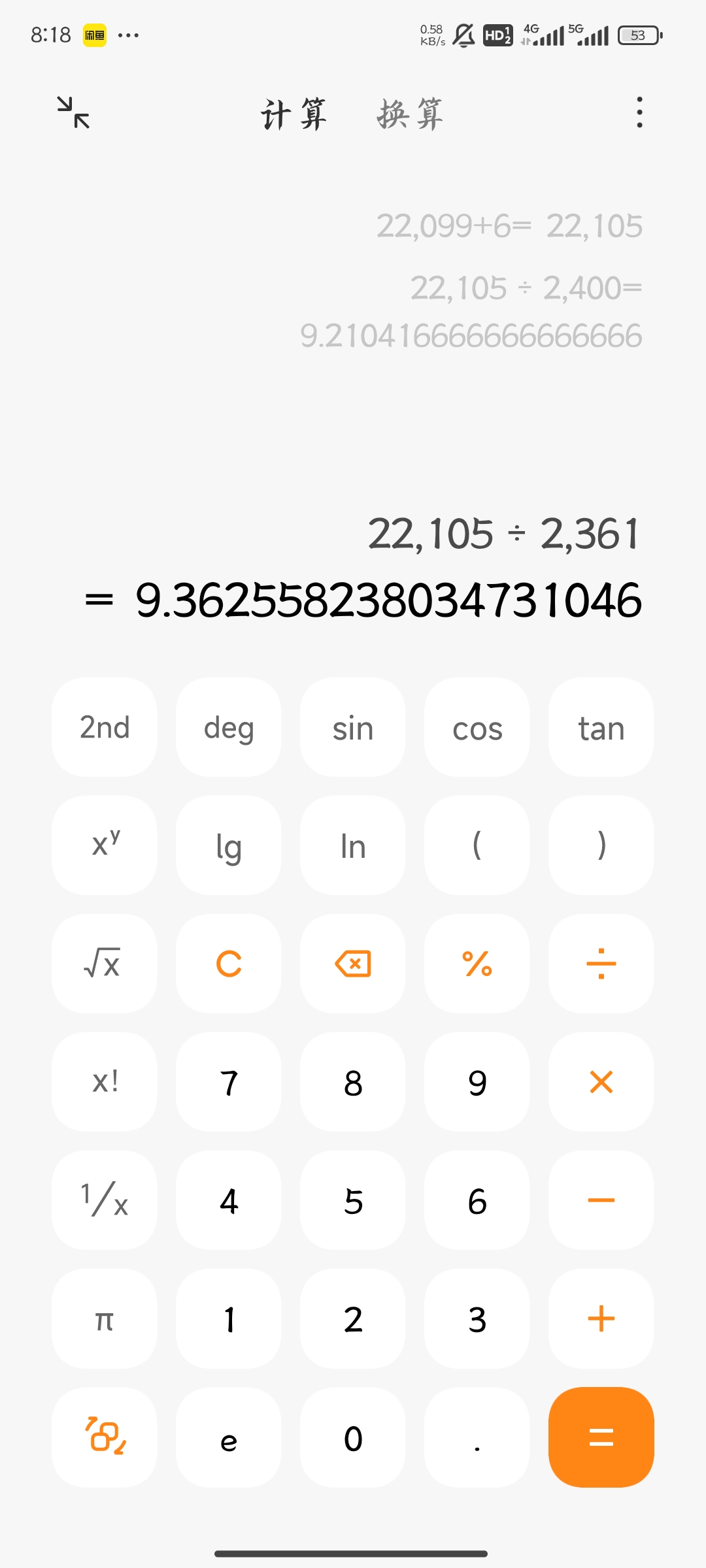Collapse calculator to floating window
Screen dimensions: 706x1568
[x=73, y=112]
